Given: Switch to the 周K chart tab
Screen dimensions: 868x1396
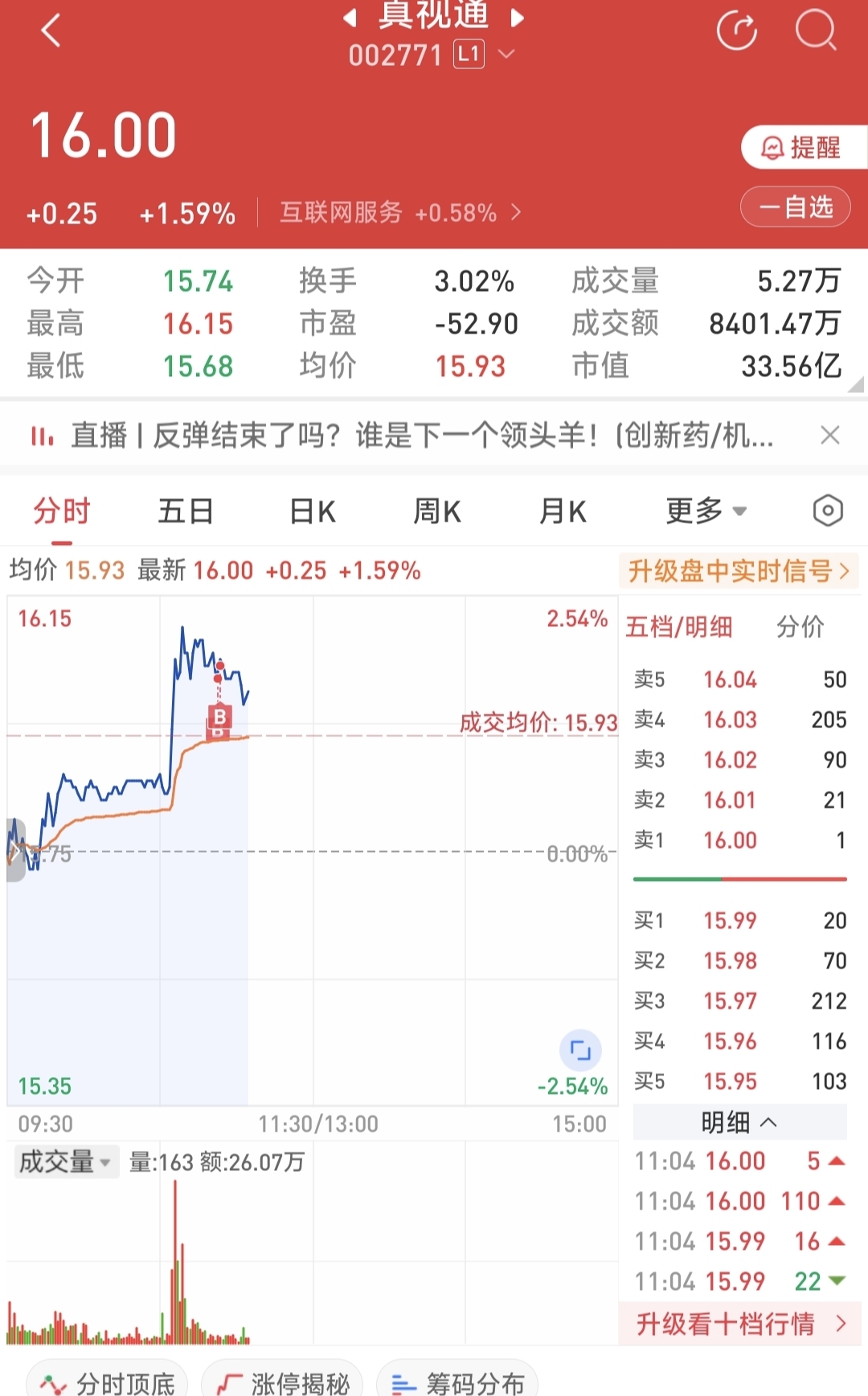Looking at the screenshot, I should point(436,511).
